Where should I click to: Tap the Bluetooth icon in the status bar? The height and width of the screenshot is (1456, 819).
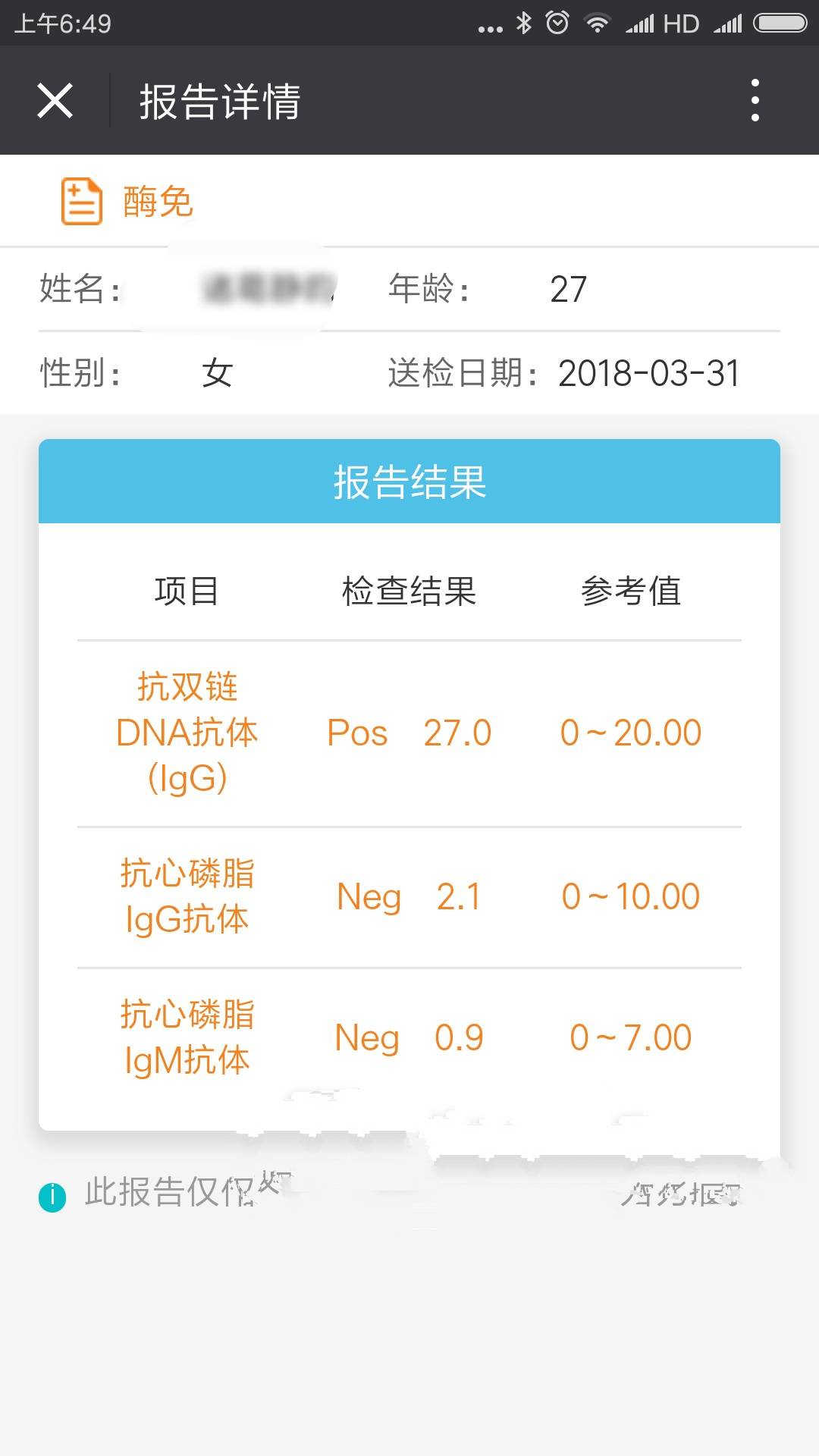point(524,23)
